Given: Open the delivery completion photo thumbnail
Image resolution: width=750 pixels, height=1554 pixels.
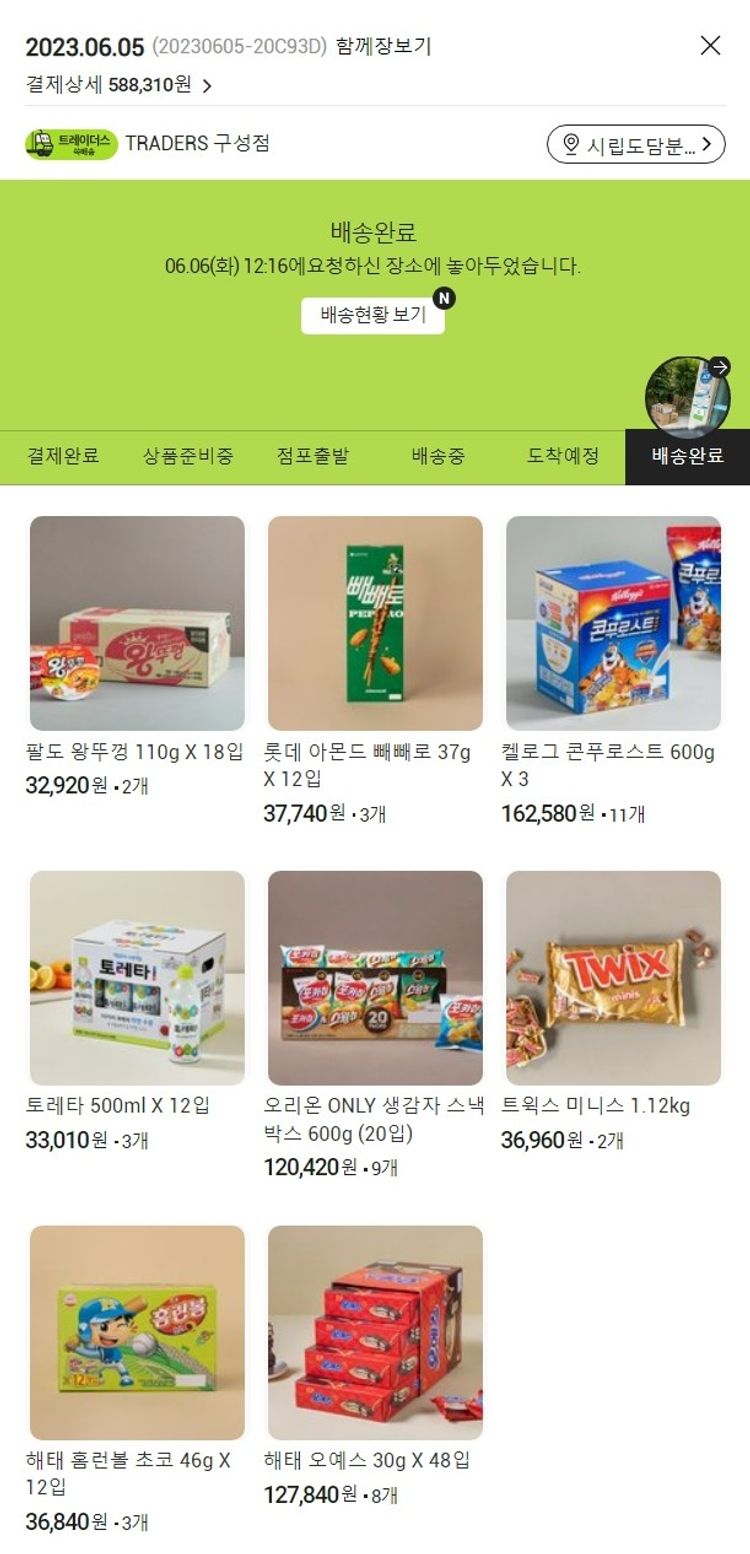Looking at the screenshot, I should [x=688, y=396].
